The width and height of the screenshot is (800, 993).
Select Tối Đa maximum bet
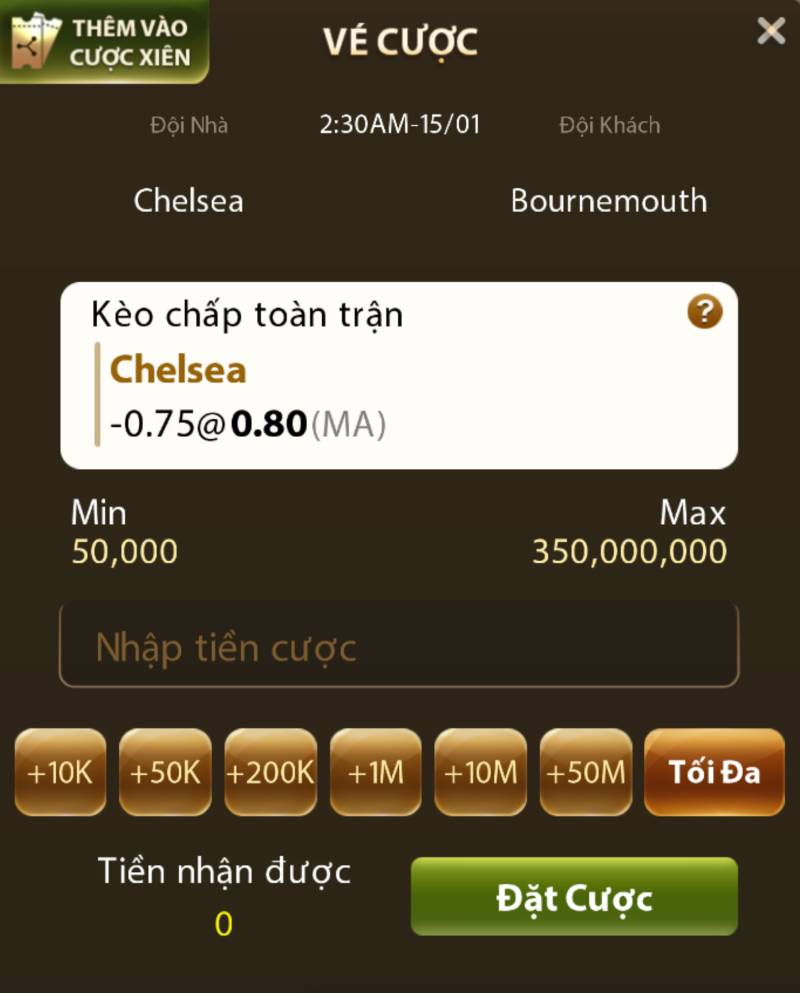point(714,772)
